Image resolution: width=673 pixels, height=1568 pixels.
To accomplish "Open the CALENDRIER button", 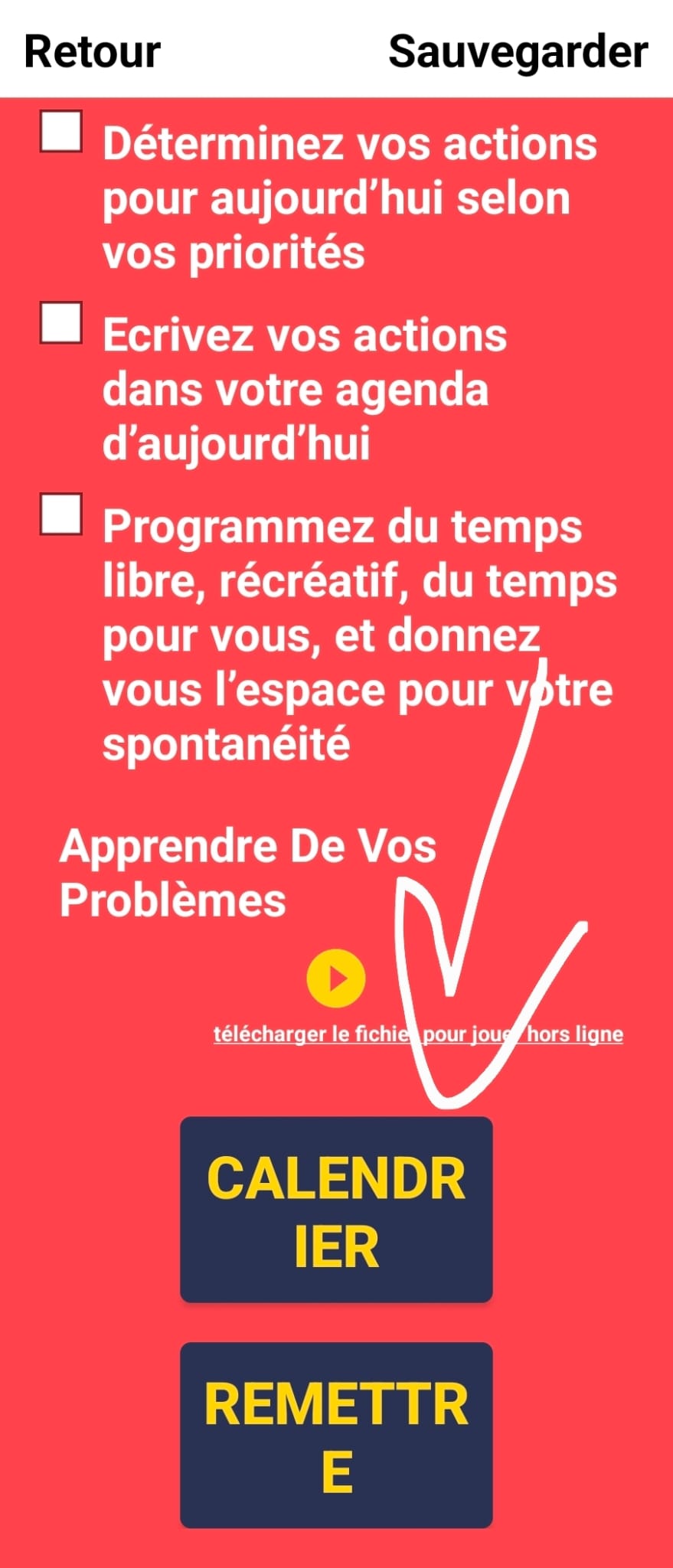I will click(336, 1210).
